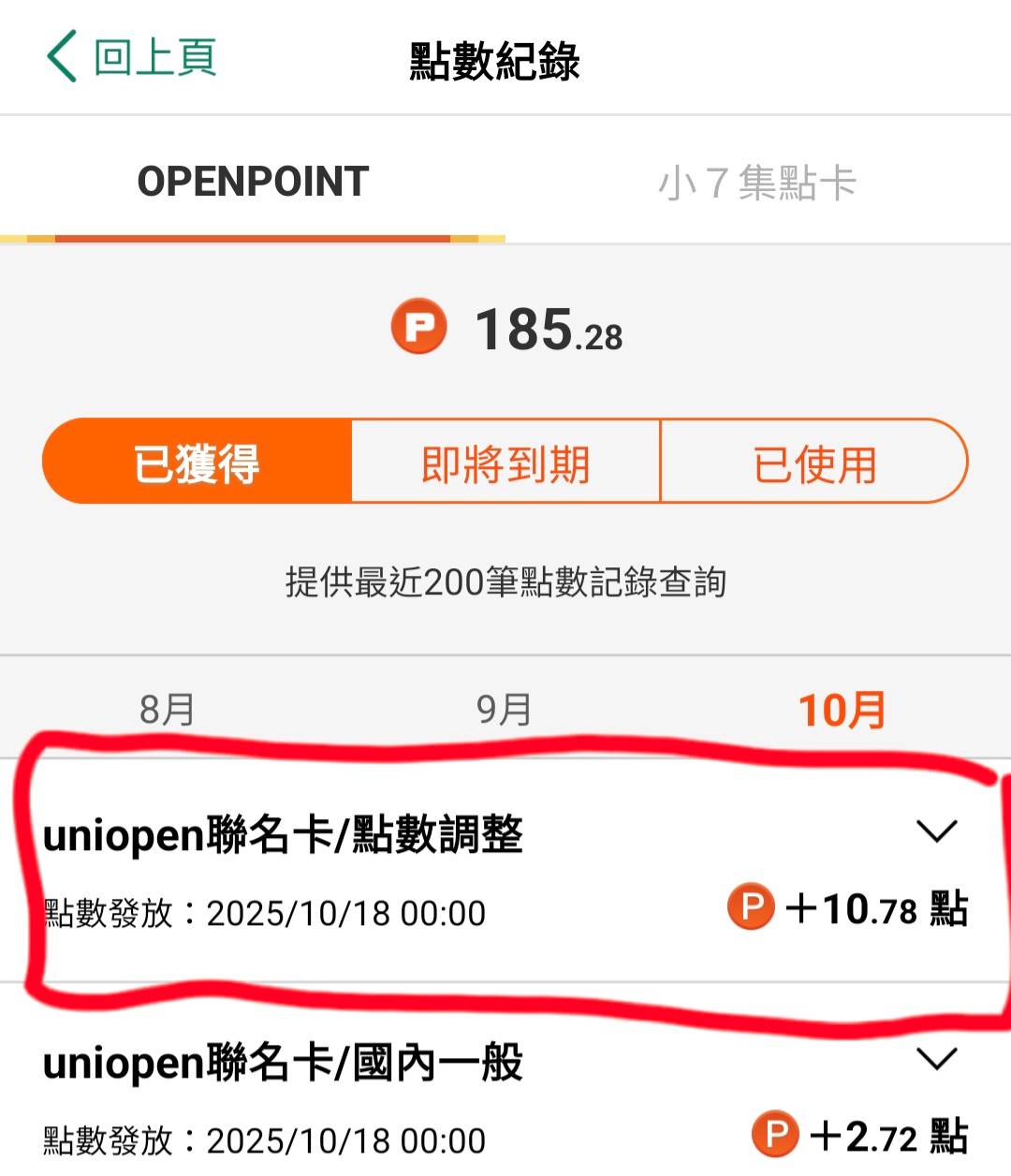Select the 8月 month tab
The image size is (1011, 1176).
coord(168,710)
